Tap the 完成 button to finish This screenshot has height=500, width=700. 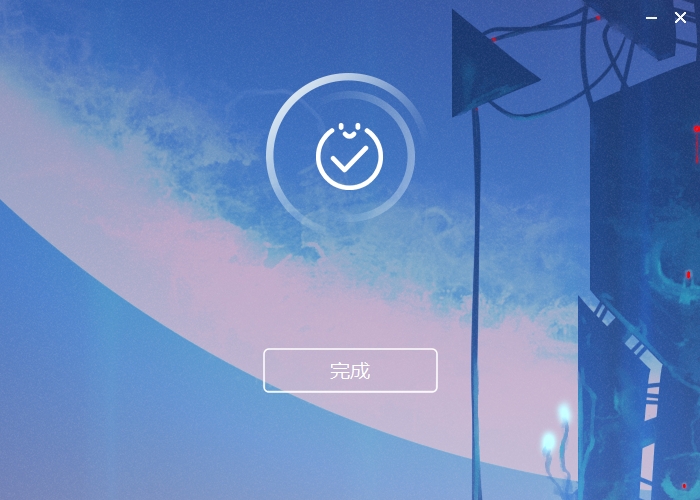pos(350,371)
